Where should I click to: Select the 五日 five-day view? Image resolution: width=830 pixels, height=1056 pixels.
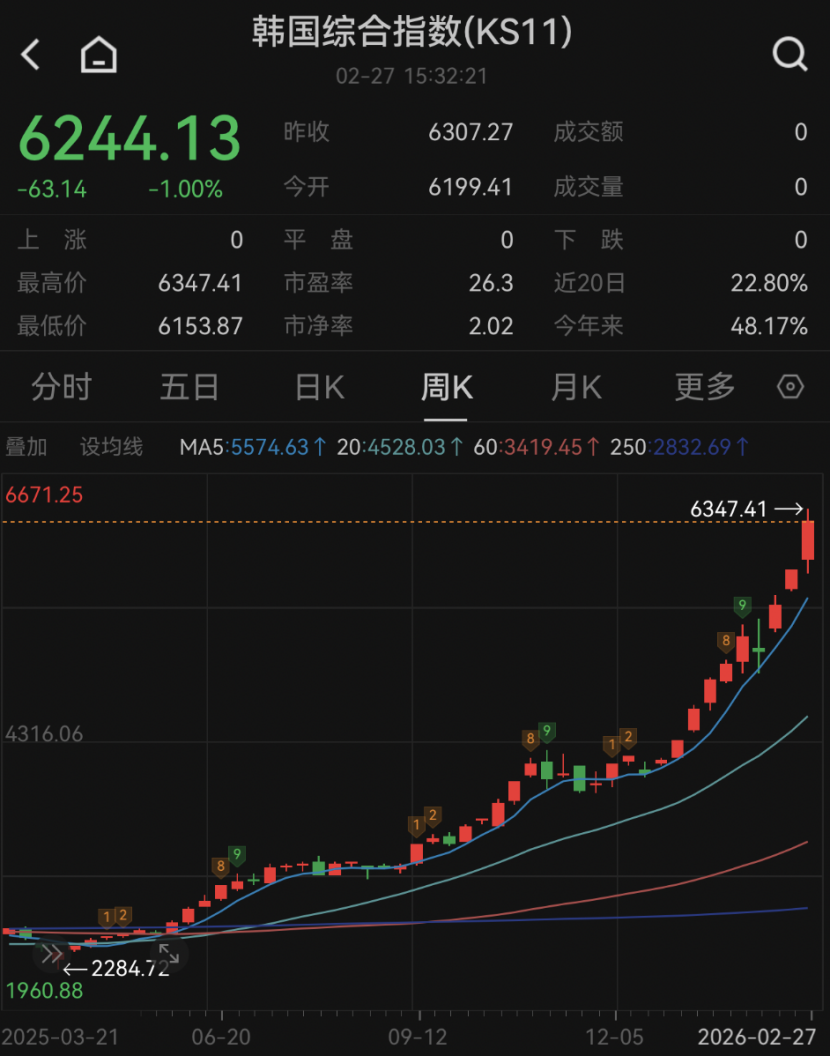pyautogui.click(x=190, y=388)
